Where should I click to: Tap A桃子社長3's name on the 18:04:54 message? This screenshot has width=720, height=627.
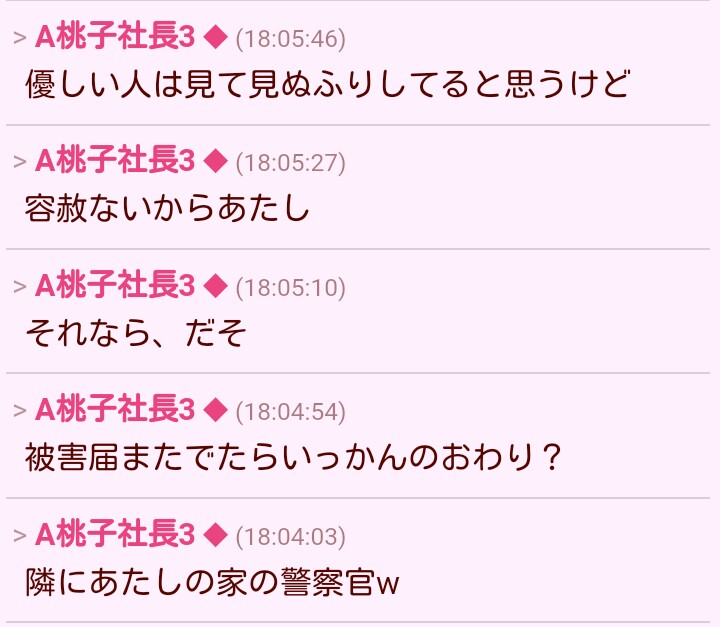[115, 409]
